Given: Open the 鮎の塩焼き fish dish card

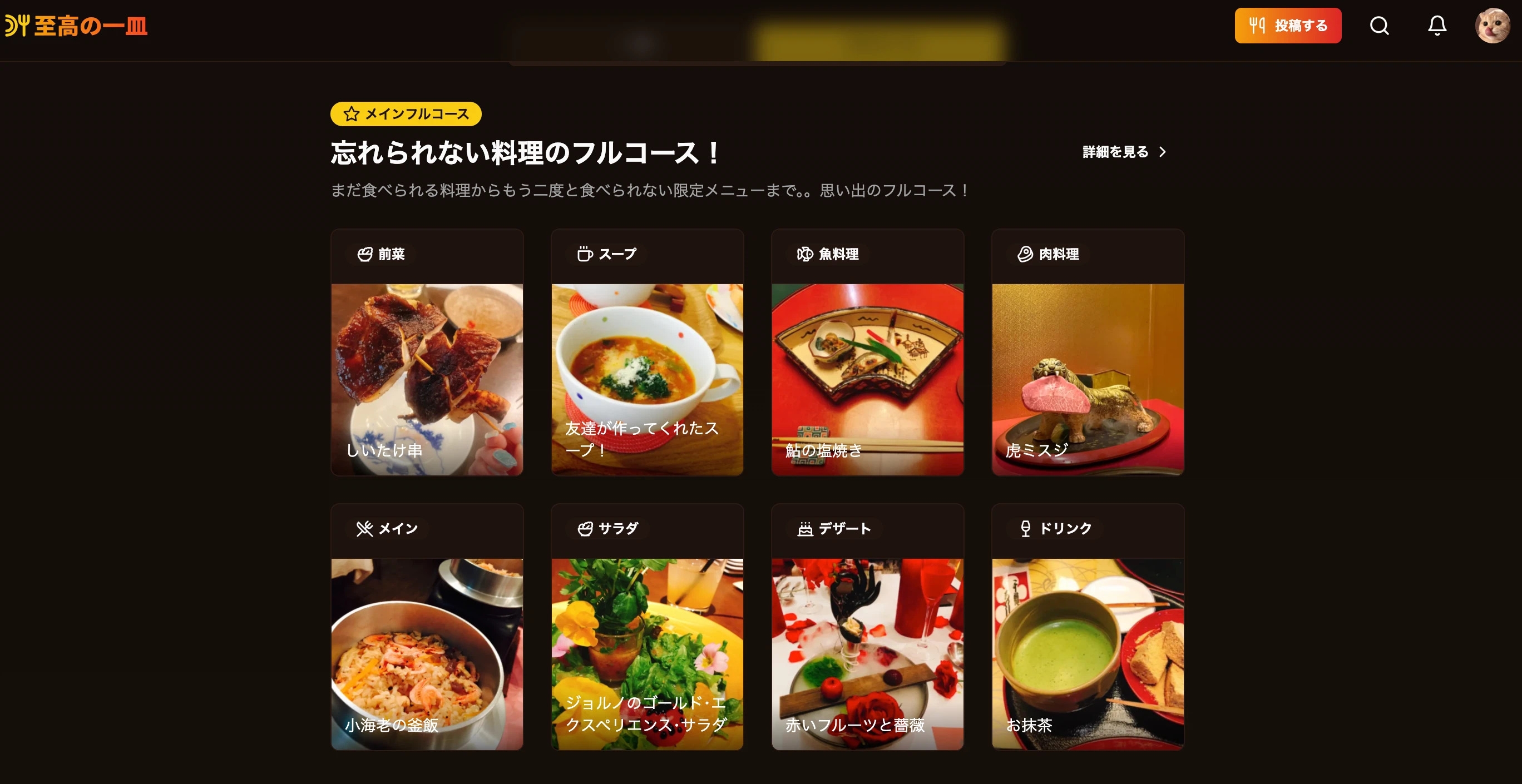Looking at the screenshot, I should pyautogui.click(x=867, y=379).
